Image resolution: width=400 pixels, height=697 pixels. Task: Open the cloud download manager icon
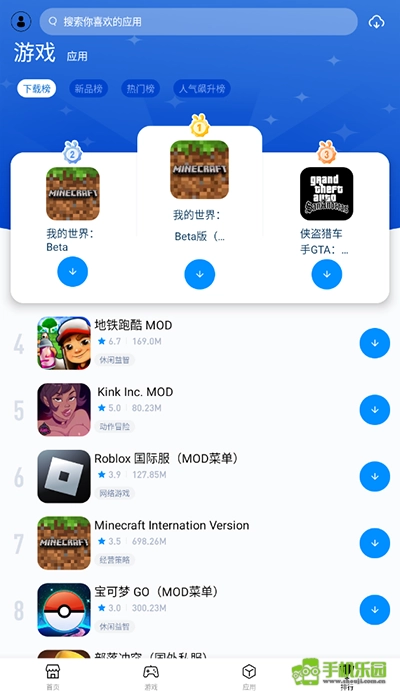(376, 21)
